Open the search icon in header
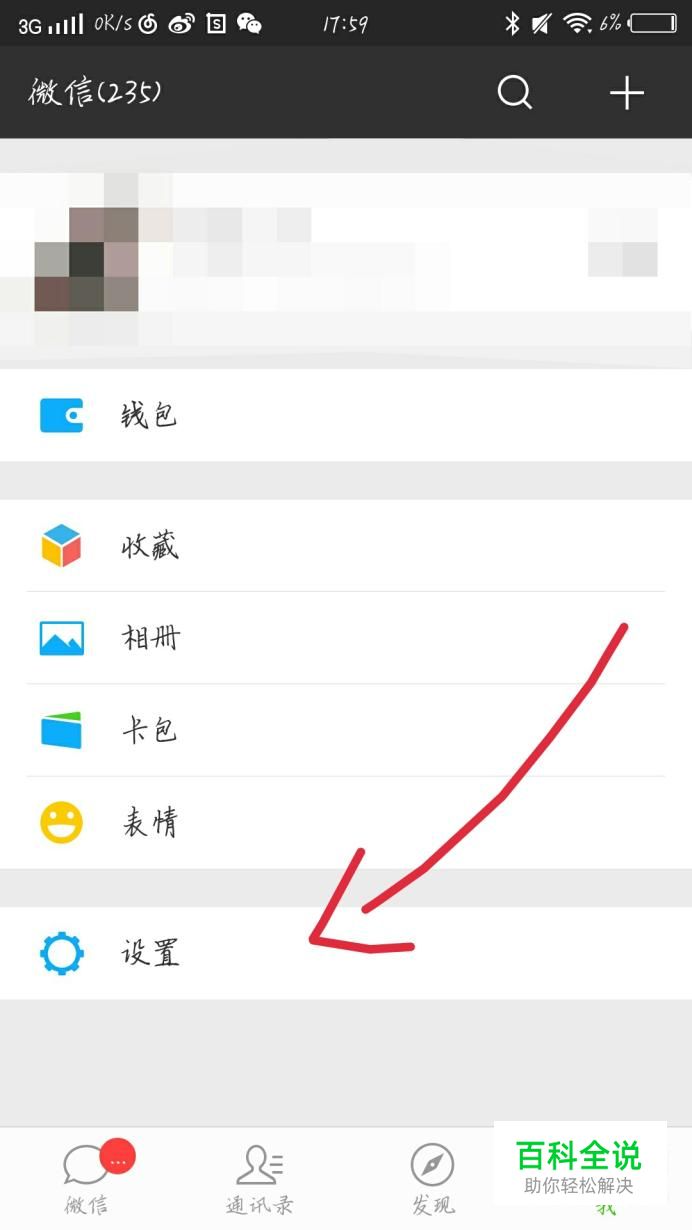Image resolution: width=692 pixels, height=1230 pixels. pos(515,93)
